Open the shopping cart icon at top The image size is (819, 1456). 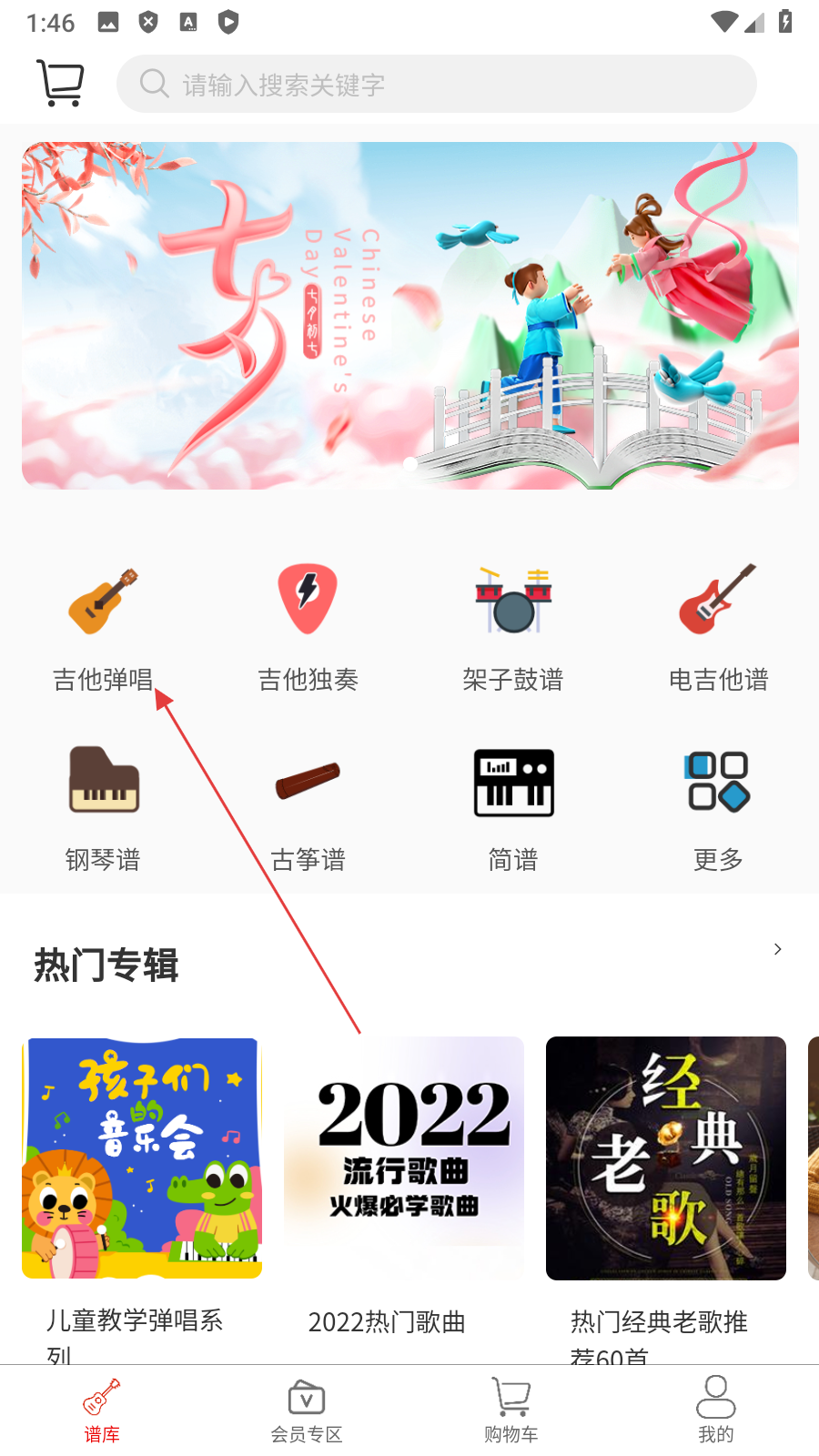tap(60, 84)
